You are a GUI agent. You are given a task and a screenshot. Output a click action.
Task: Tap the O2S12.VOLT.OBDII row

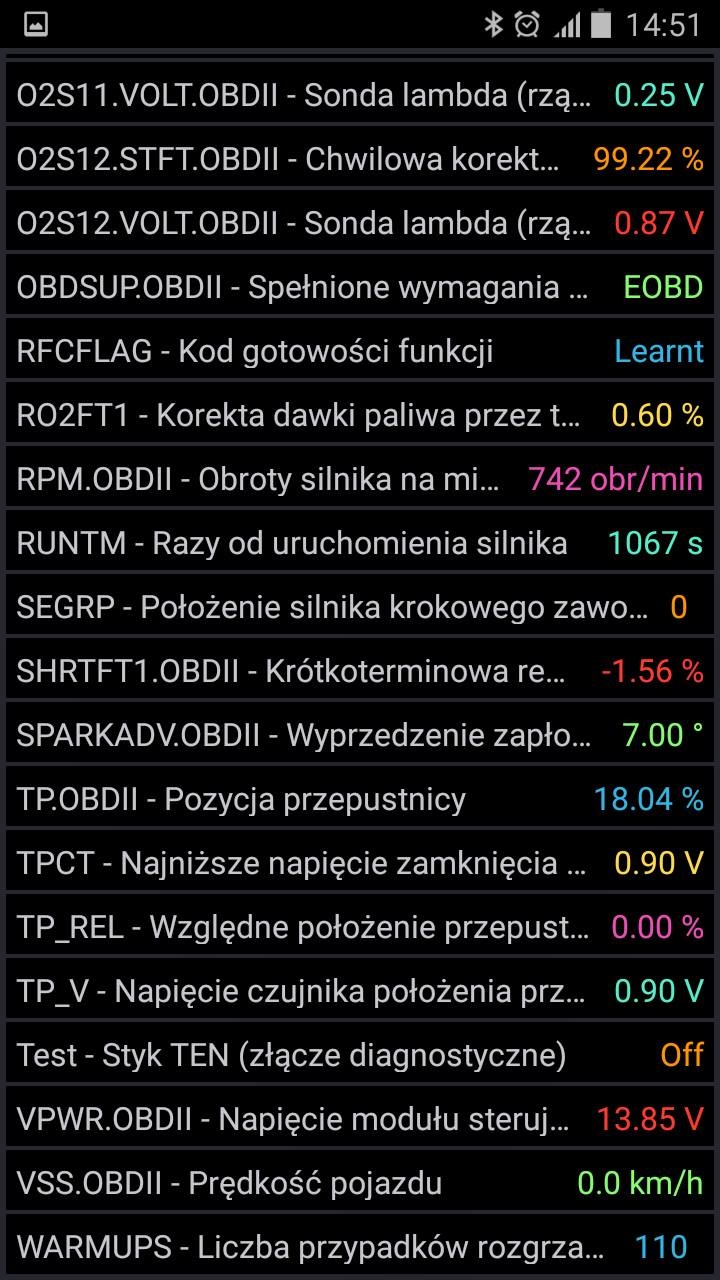[x=360, y=223]
